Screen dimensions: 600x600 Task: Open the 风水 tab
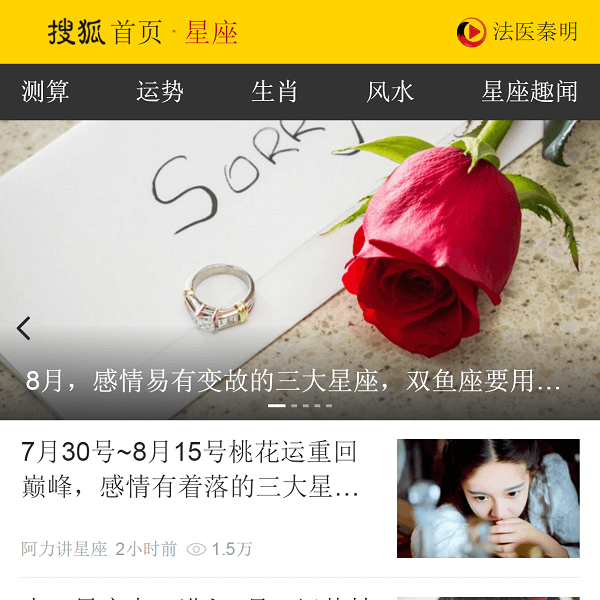coord(390,92)
